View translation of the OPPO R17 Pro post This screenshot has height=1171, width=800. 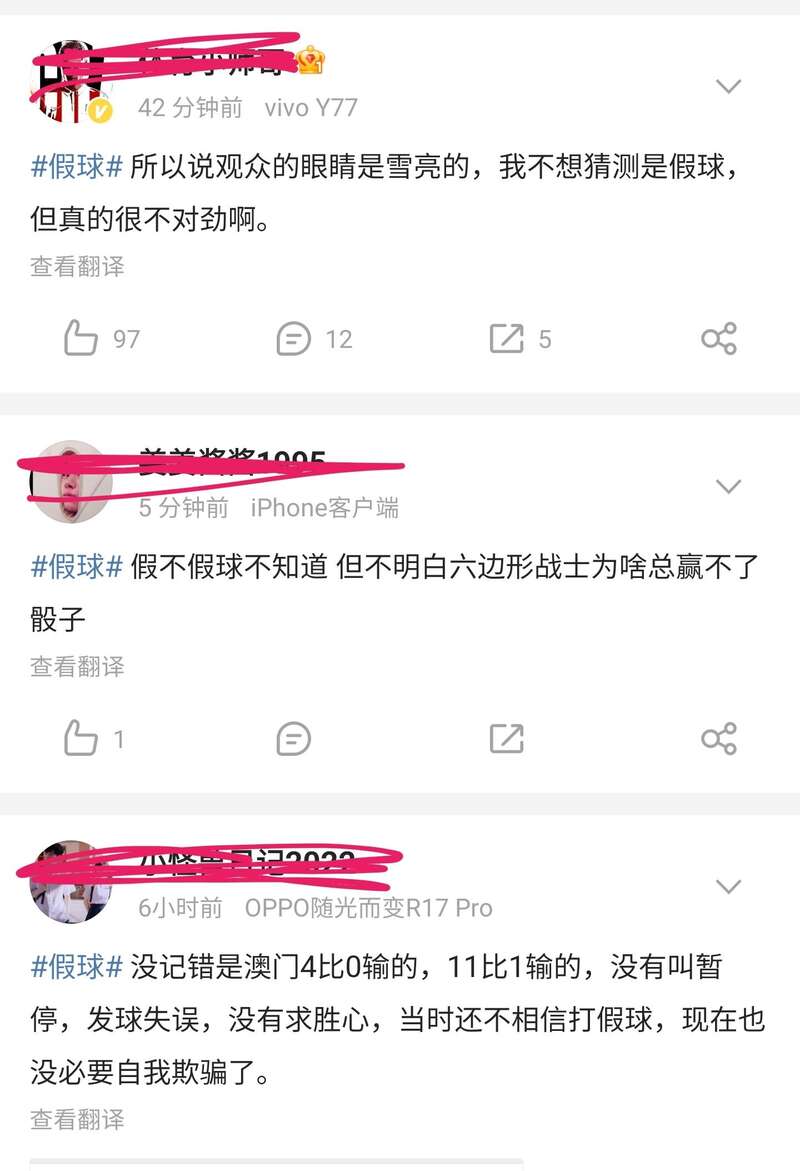click(77, 1119)
